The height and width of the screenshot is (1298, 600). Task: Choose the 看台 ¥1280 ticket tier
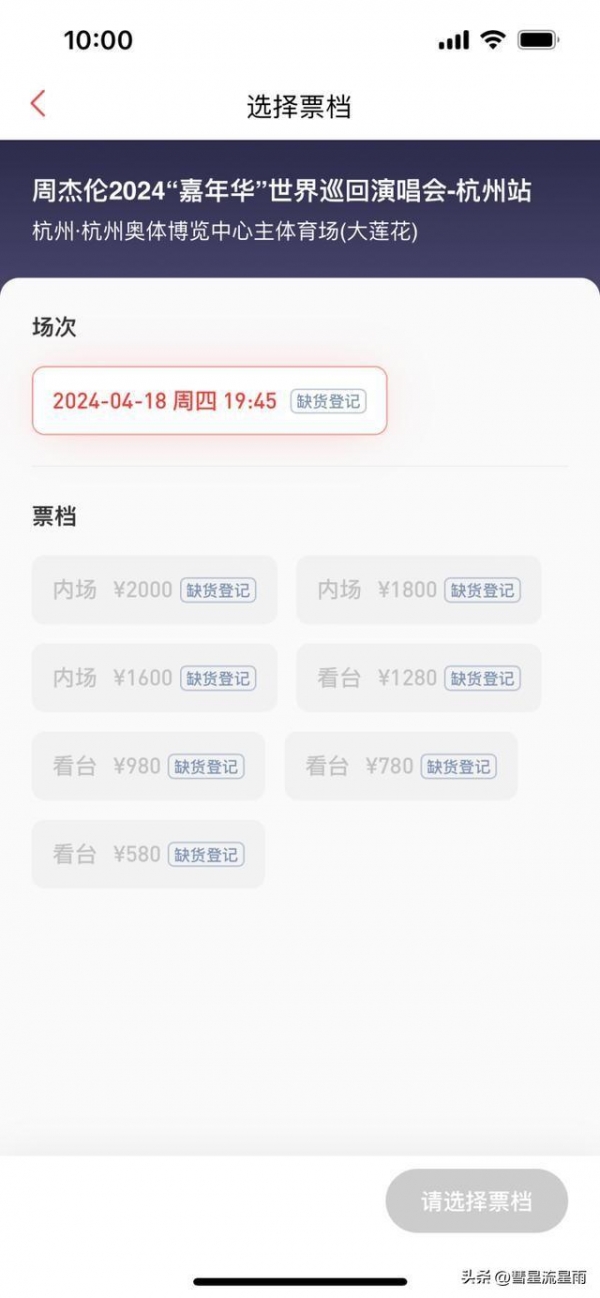coord(418,678)
